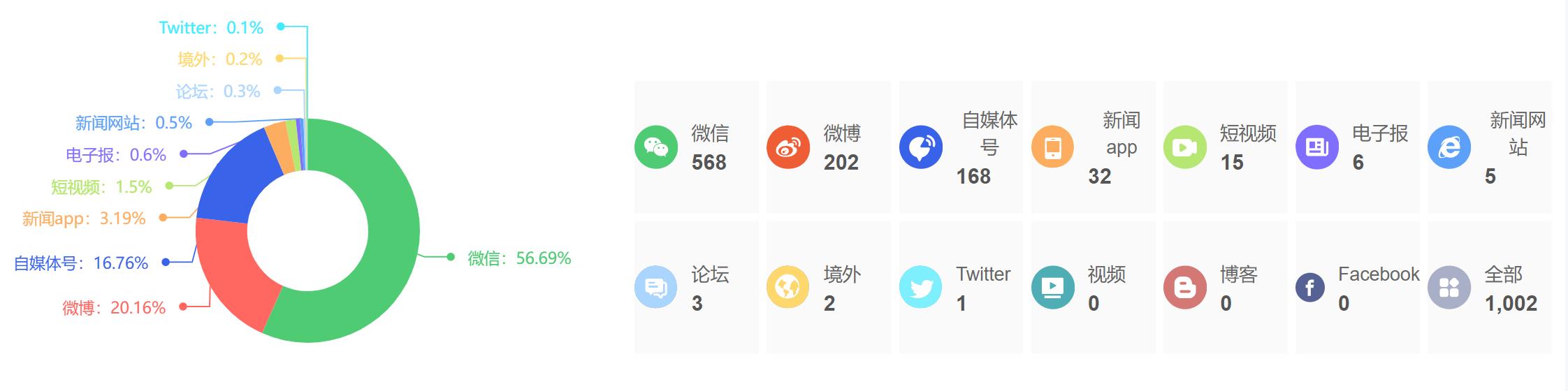
Task: Show 全部 results card with 1,002
Action: 1489,287
